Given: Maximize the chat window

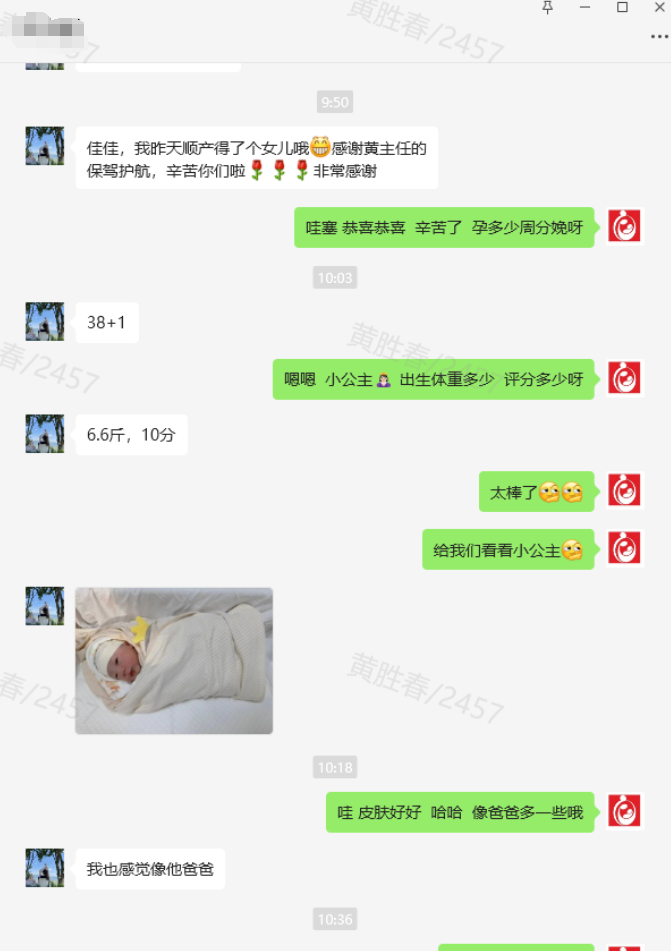Looking at the screenshot, I should [x=622, y=7].
